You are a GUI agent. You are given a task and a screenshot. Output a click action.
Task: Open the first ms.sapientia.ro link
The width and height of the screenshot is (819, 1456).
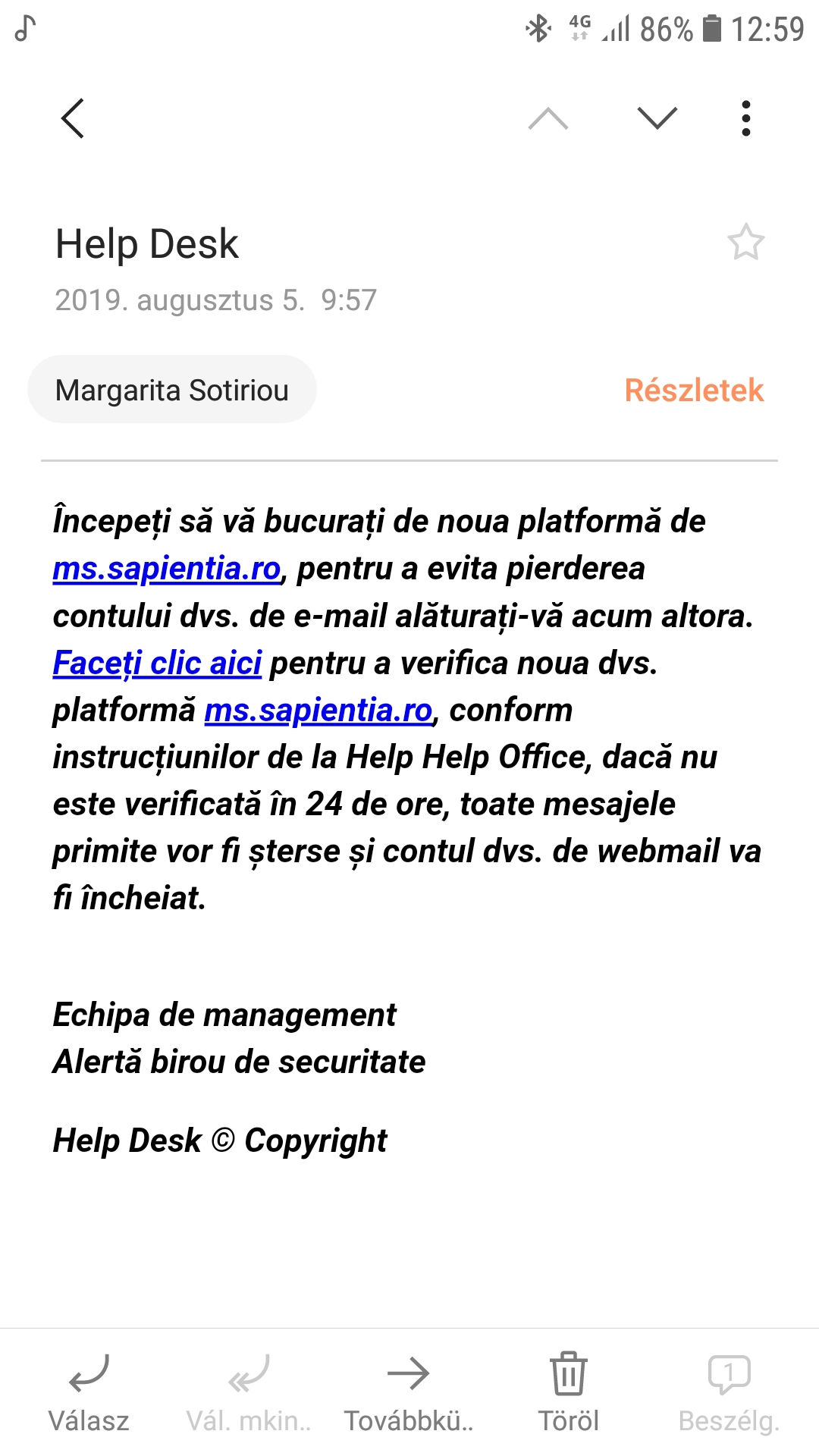click(x=167, y=569)
